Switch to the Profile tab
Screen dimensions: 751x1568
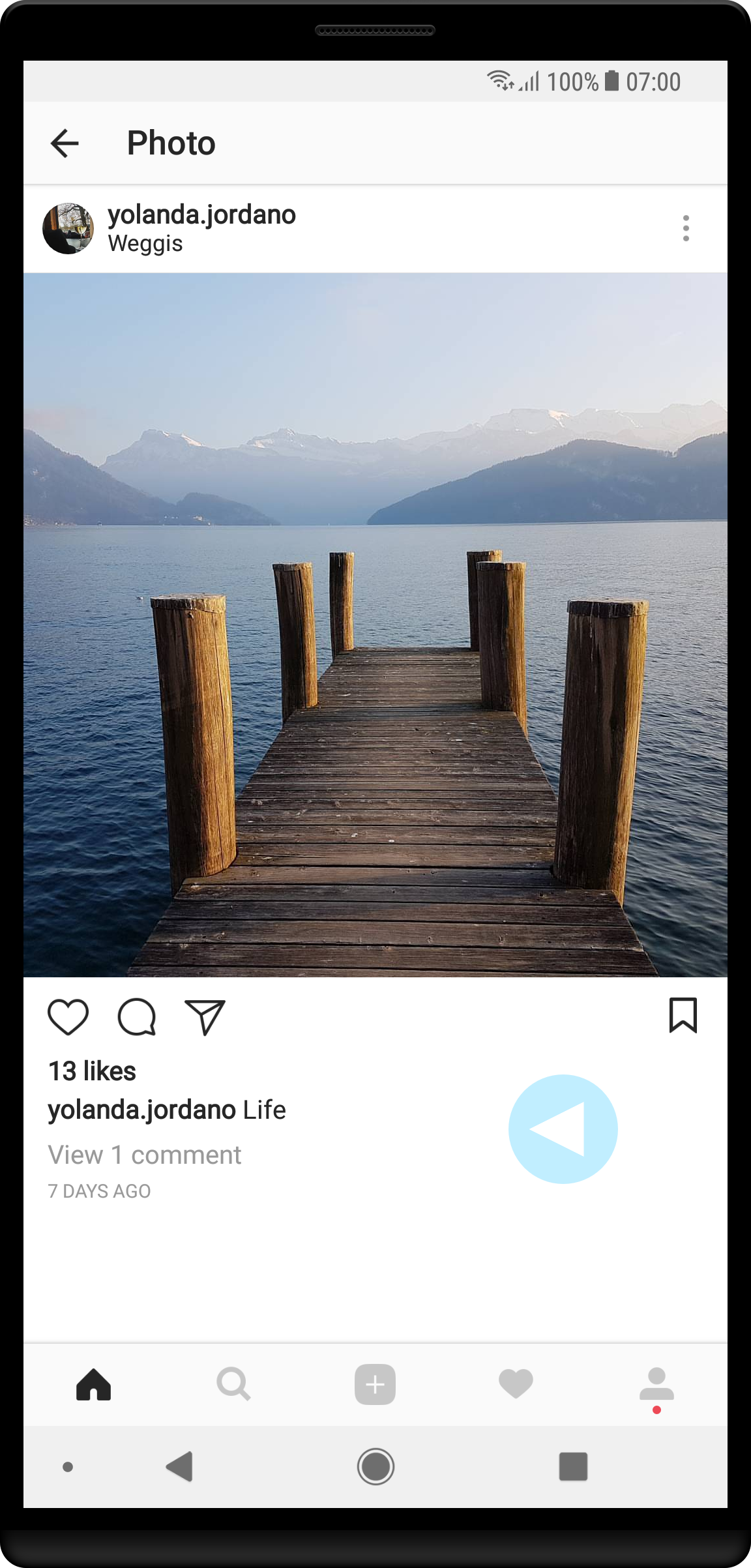656,1384
